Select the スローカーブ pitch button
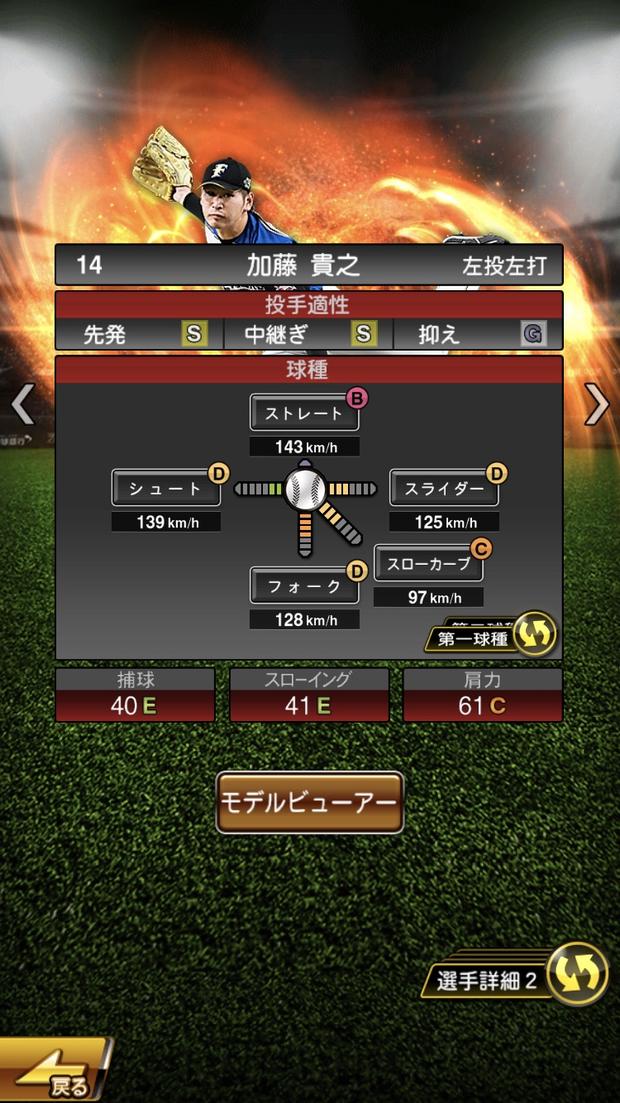Screen dimensions: 620x1103 [428, 565]
